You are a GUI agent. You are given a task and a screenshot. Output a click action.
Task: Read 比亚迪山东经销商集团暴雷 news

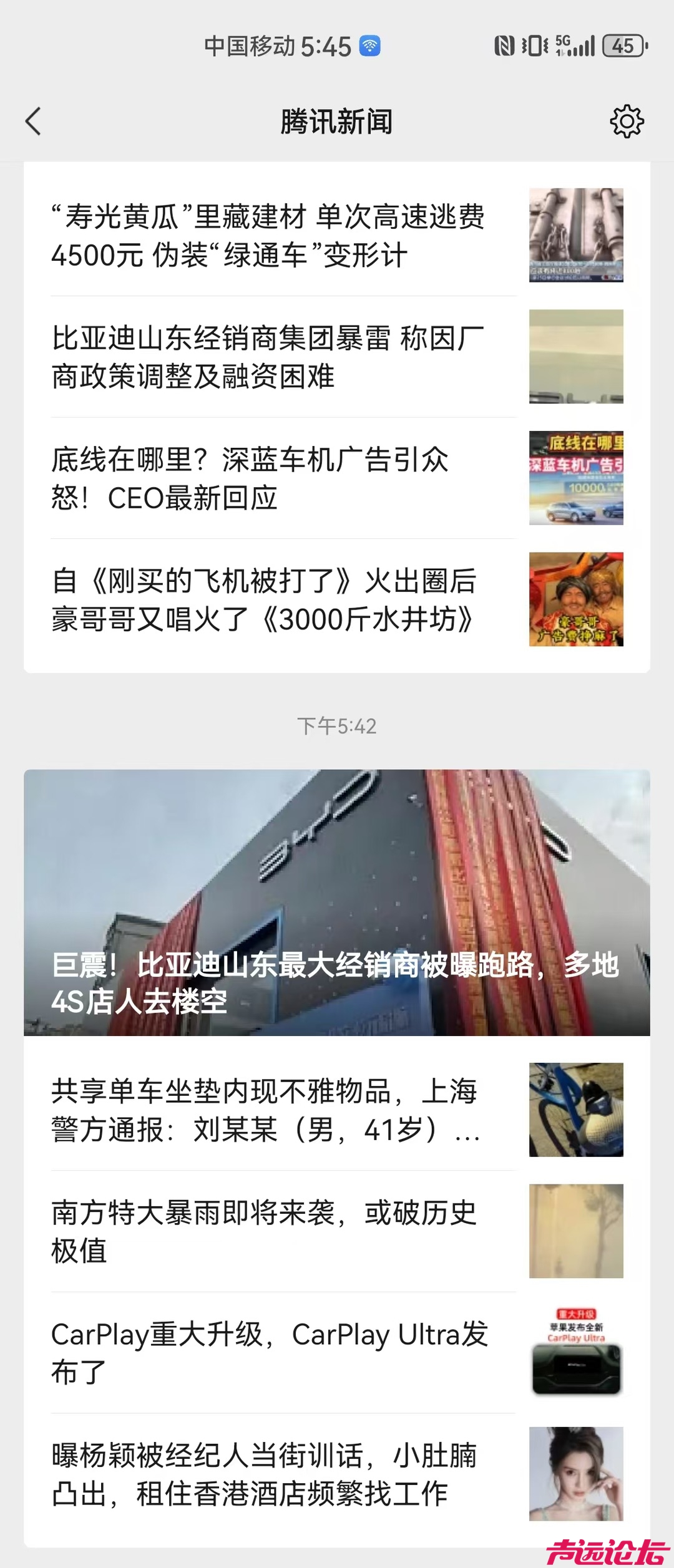(x=268, y=357)
